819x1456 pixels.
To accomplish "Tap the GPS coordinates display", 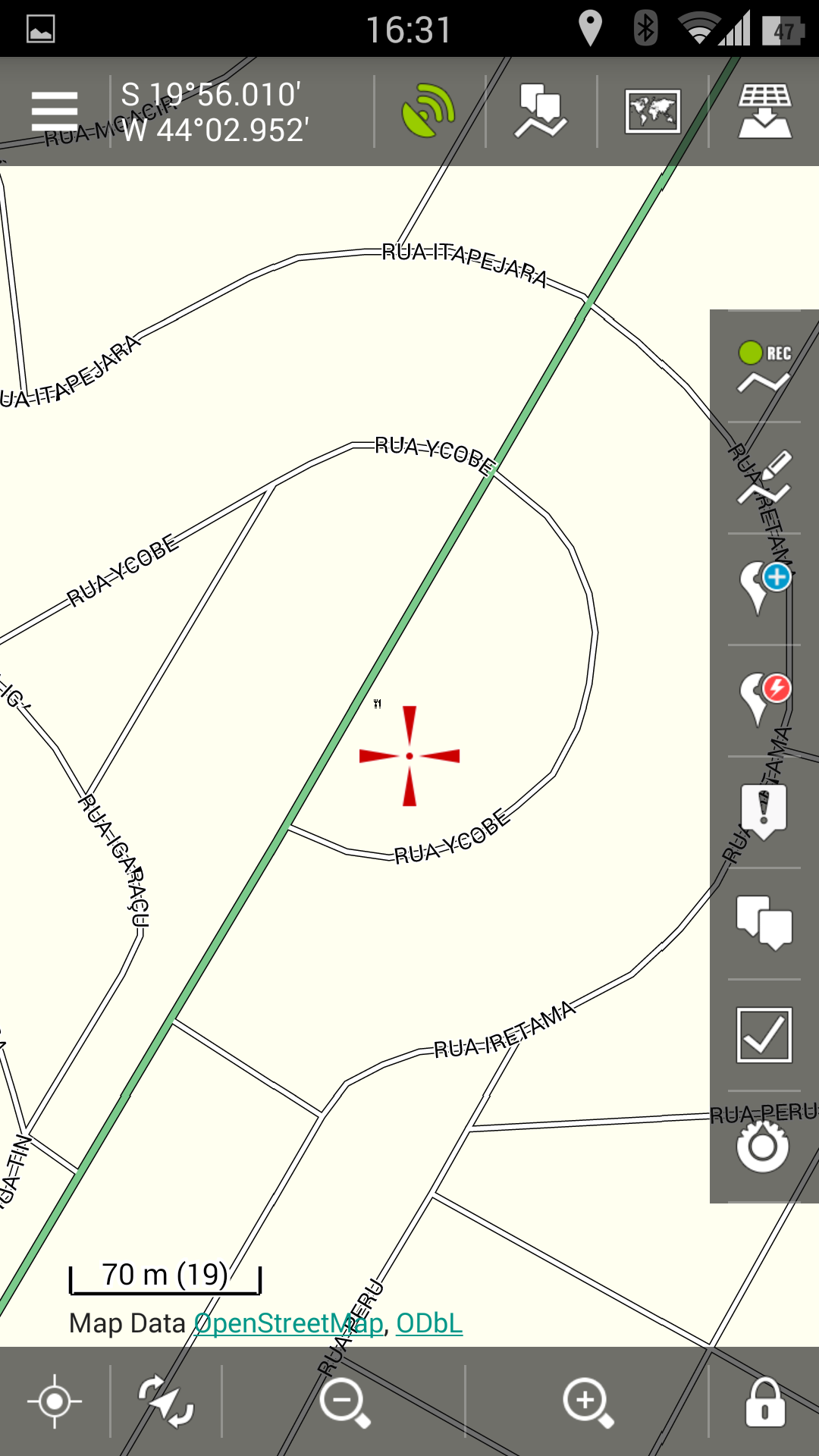I will (215, 112).
